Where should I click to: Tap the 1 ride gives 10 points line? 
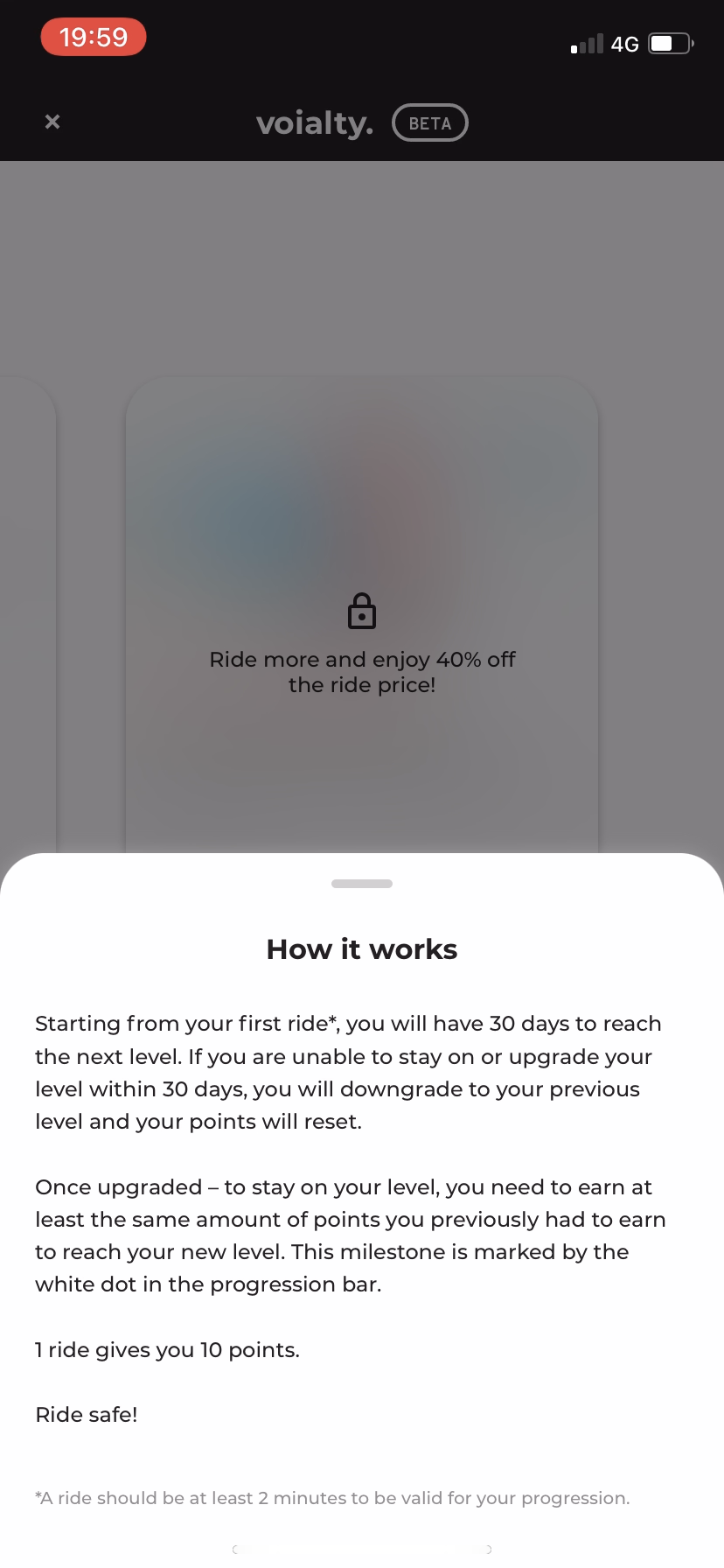(x=166, y=1350)
